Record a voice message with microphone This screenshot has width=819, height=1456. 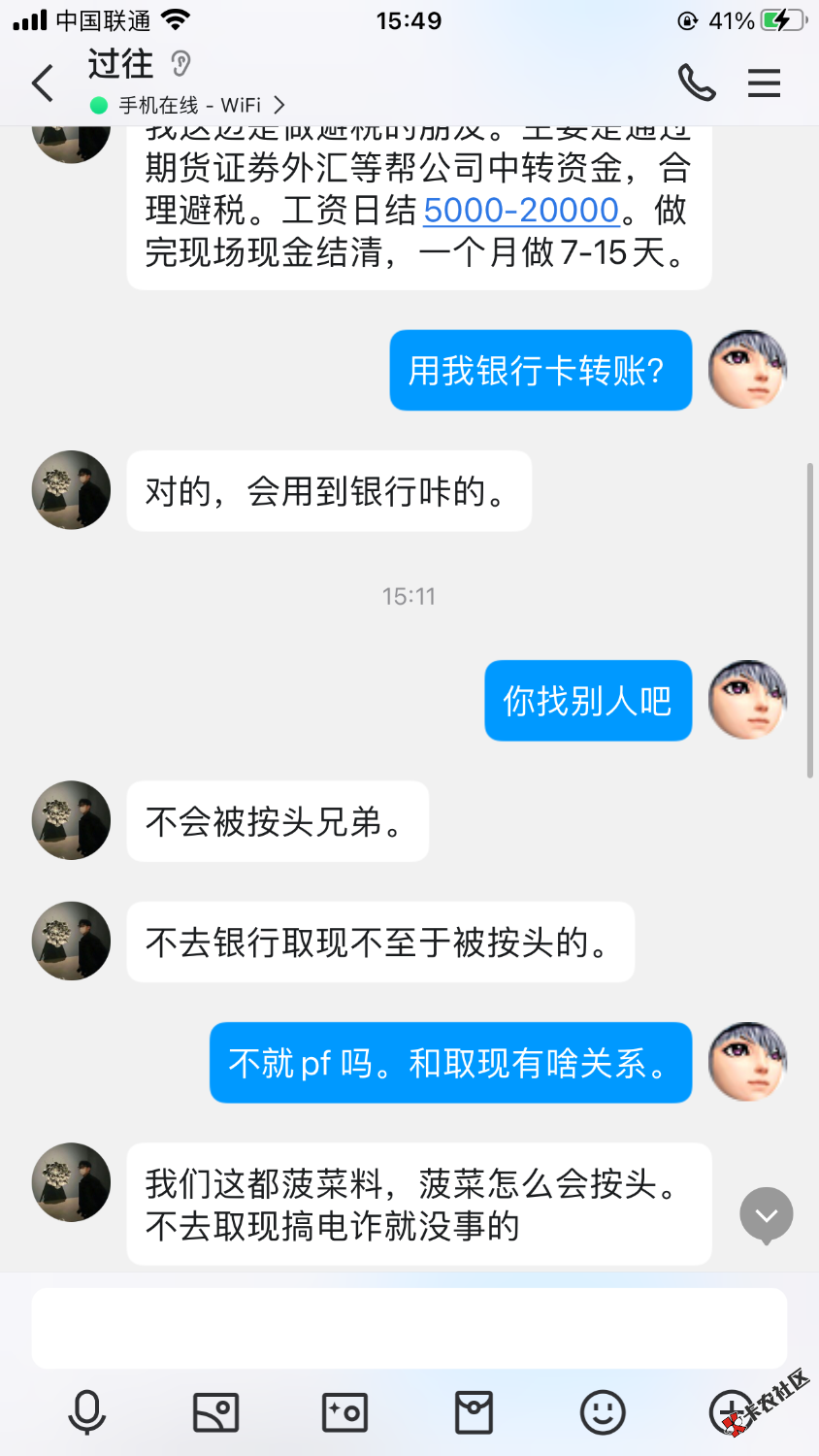[x=86, y=1412]
